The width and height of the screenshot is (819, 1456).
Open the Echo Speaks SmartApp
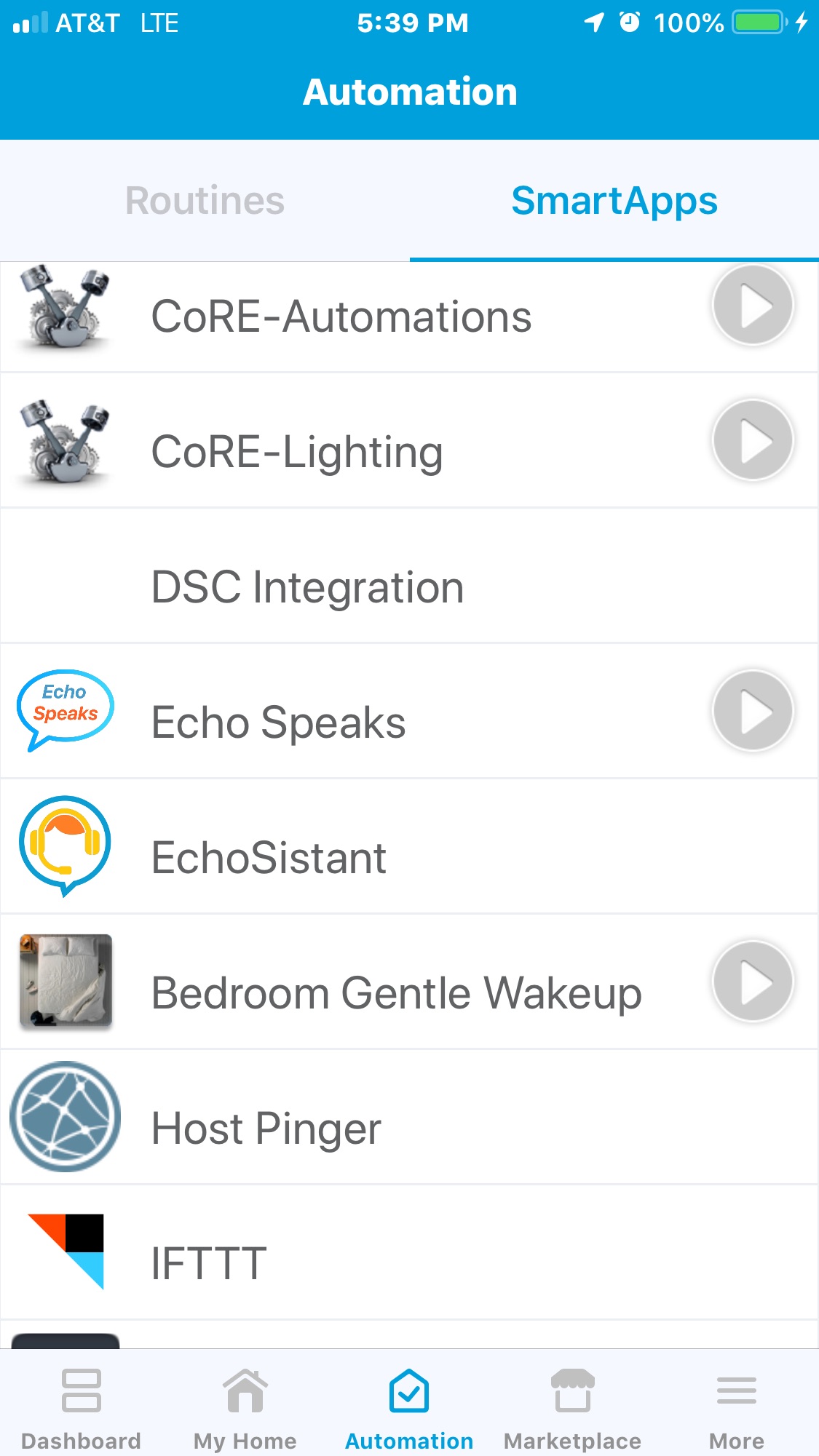pyautogui.click(x=278, y=723)
